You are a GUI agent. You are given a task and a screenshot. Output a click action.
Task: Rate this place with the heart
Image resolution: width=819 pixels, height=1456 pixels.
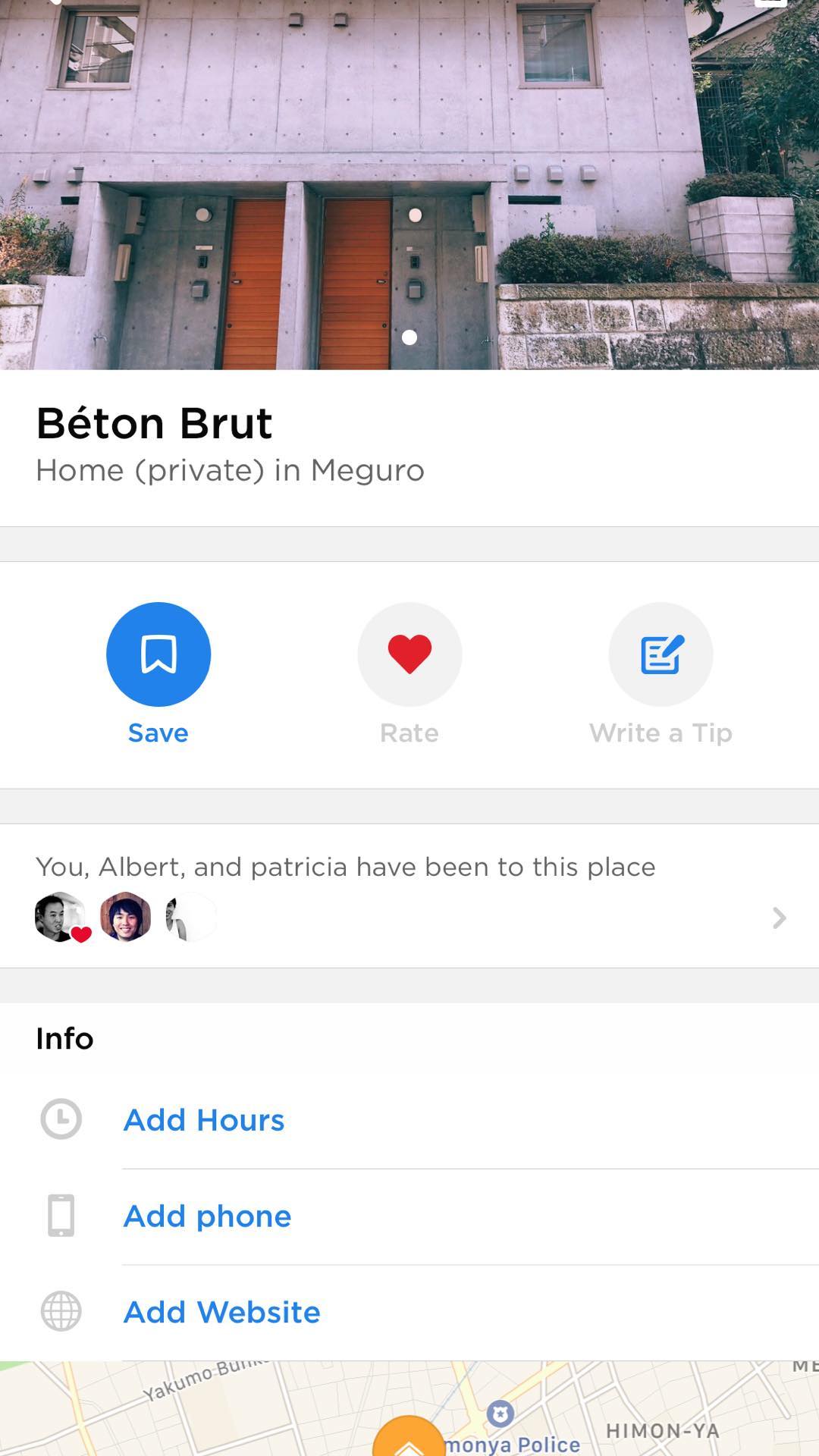click(409, 654)
